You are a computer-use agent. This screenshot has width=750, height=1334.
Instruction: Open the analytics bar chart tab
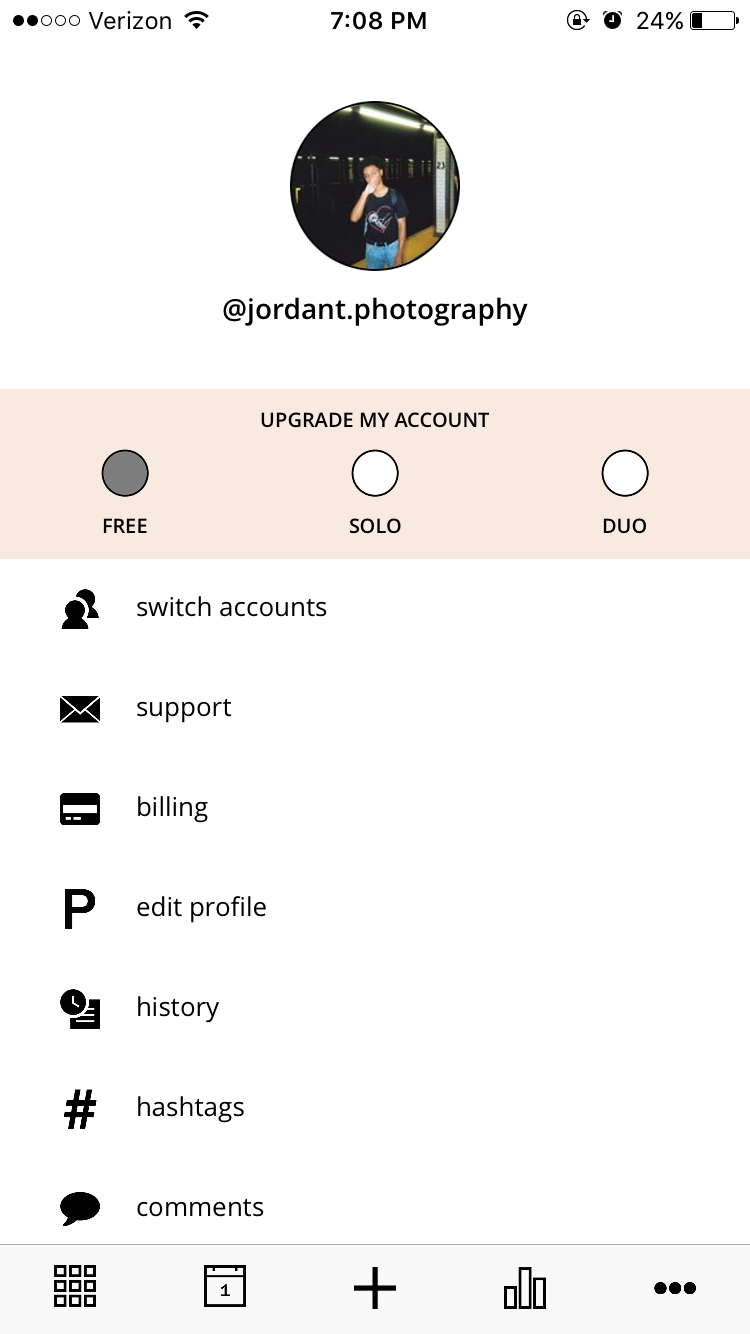(525, 1288)
